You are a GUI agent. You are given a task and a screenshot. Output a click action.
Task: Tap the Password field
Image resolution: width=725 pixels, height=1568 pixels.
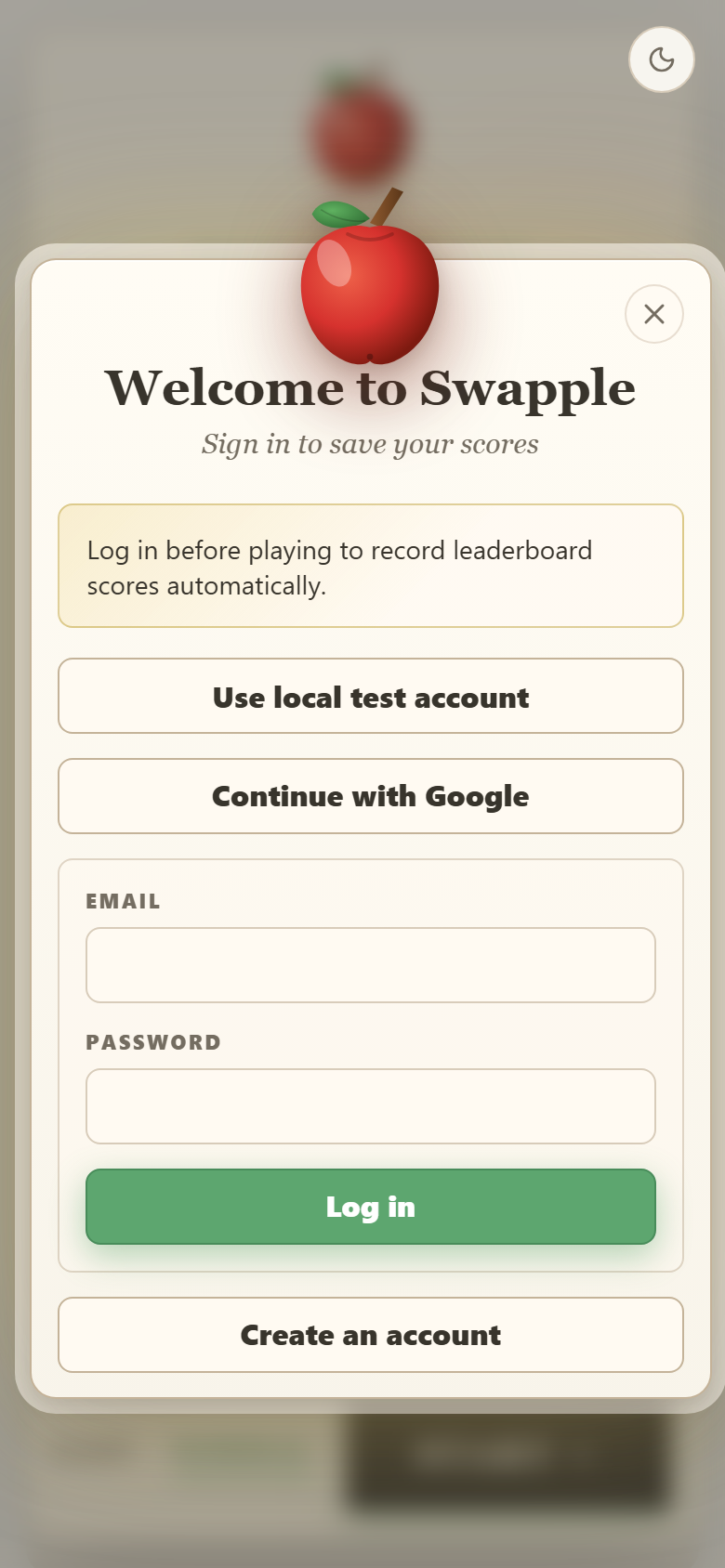point(371,1106)
